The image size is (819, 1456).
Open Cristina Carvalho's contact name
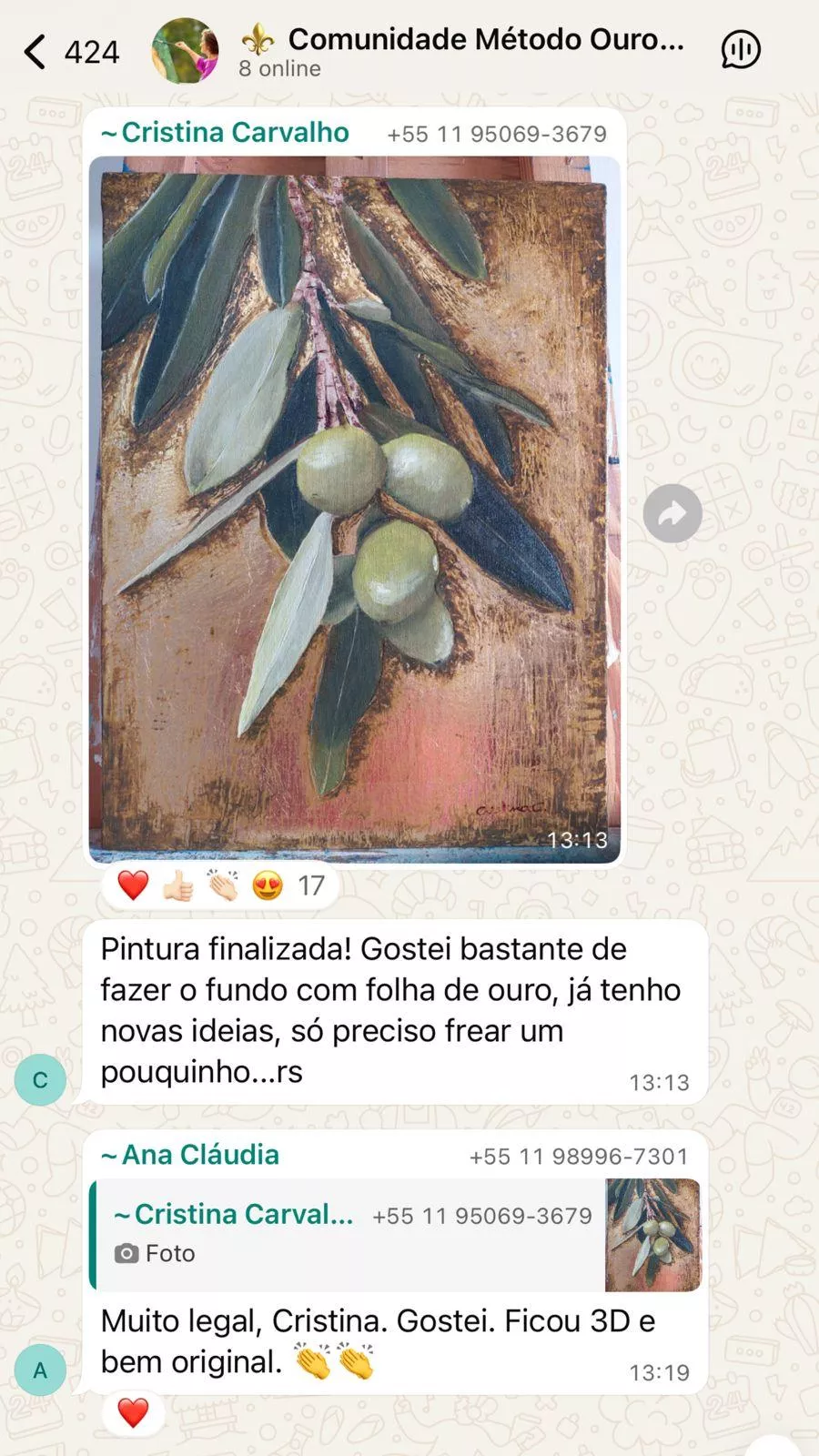226,133
